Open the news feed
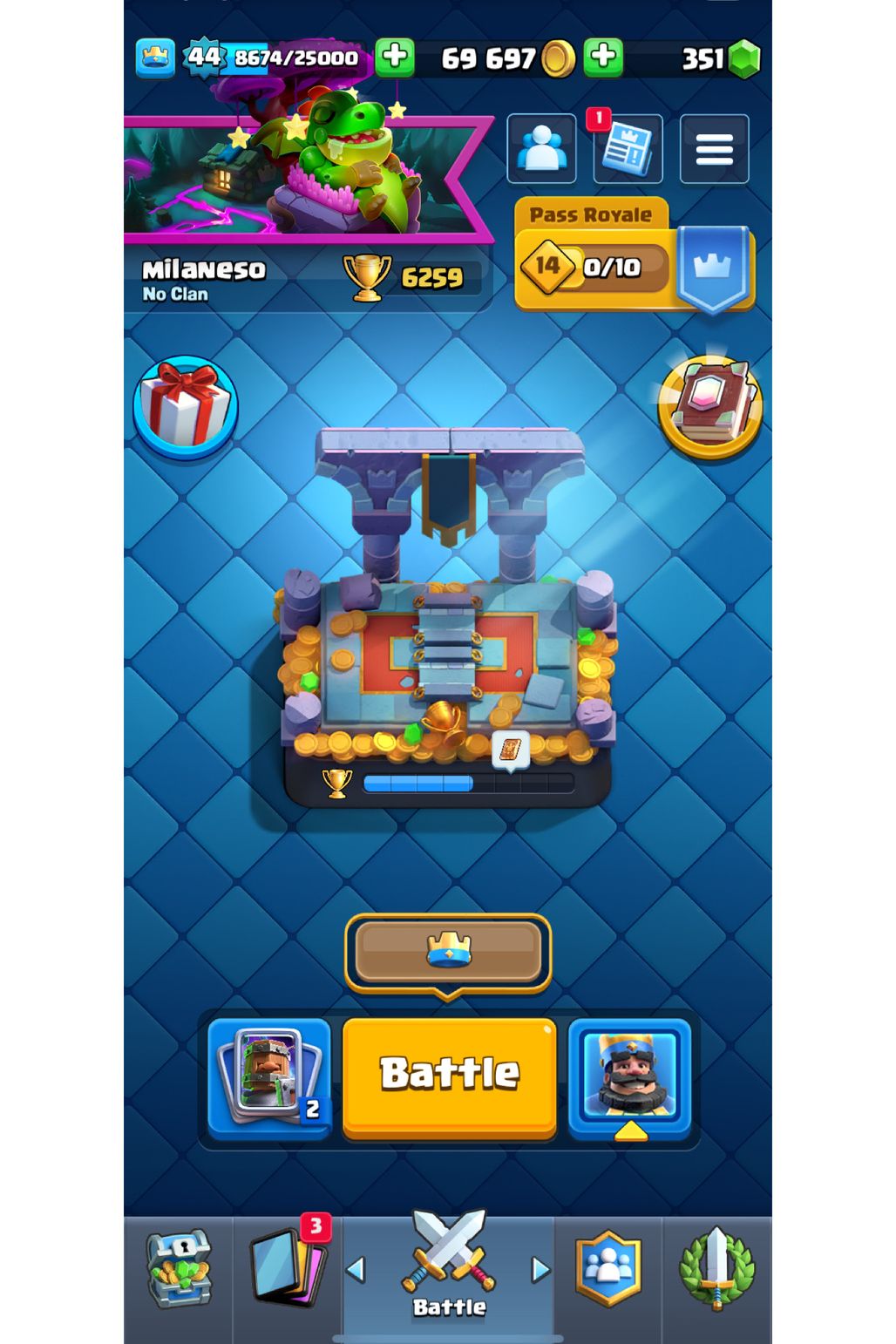 tap(628, 149)
